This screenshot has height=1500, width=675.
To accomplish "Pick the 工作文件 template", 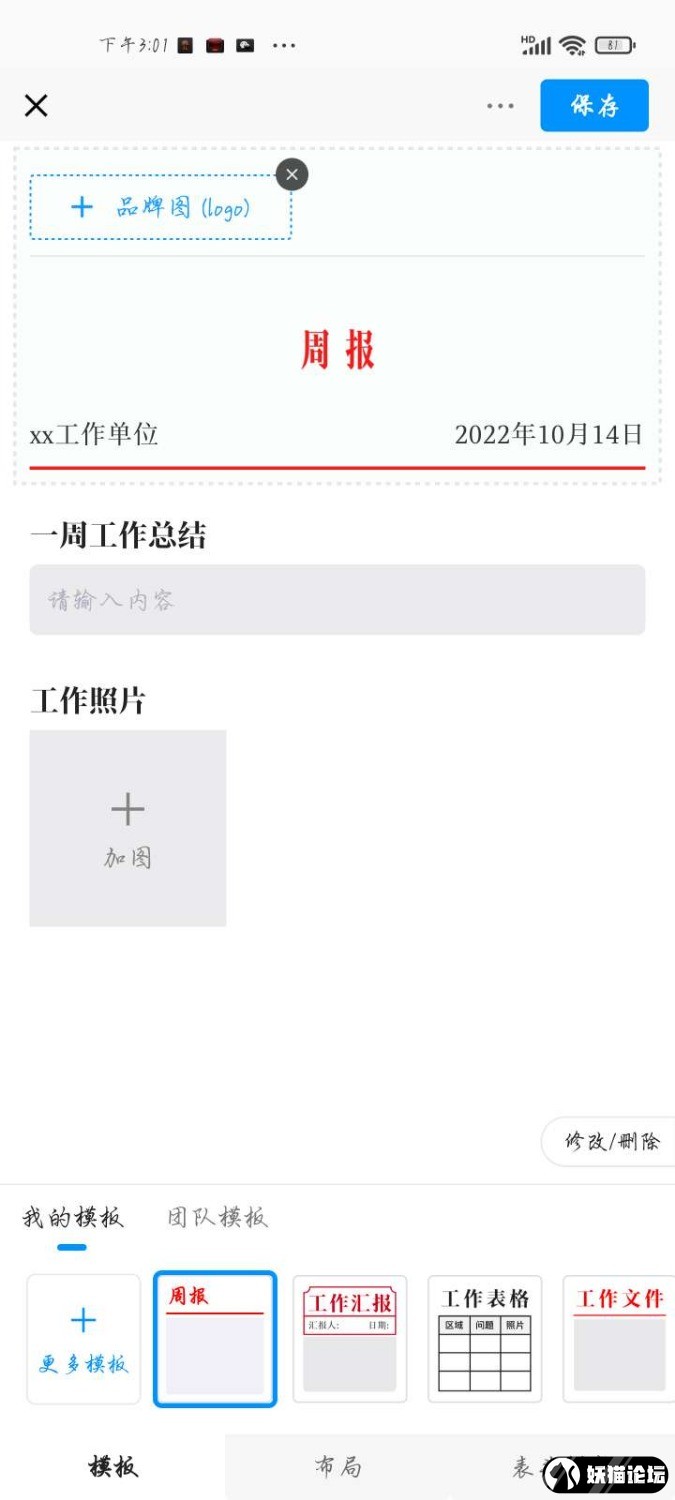I will tap(618, 1338).
